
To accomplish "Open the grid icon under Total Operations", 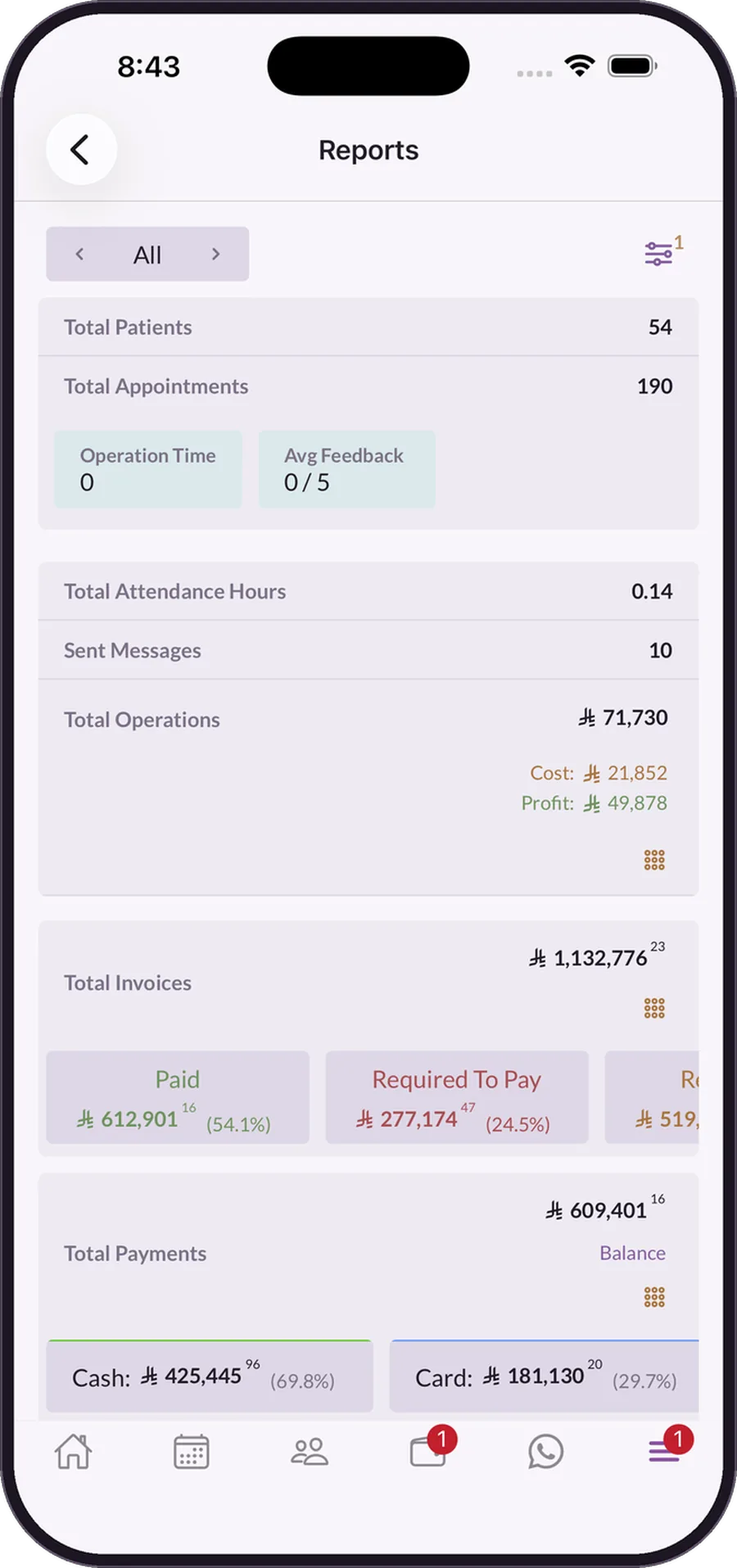I will [x=654, y=860].
